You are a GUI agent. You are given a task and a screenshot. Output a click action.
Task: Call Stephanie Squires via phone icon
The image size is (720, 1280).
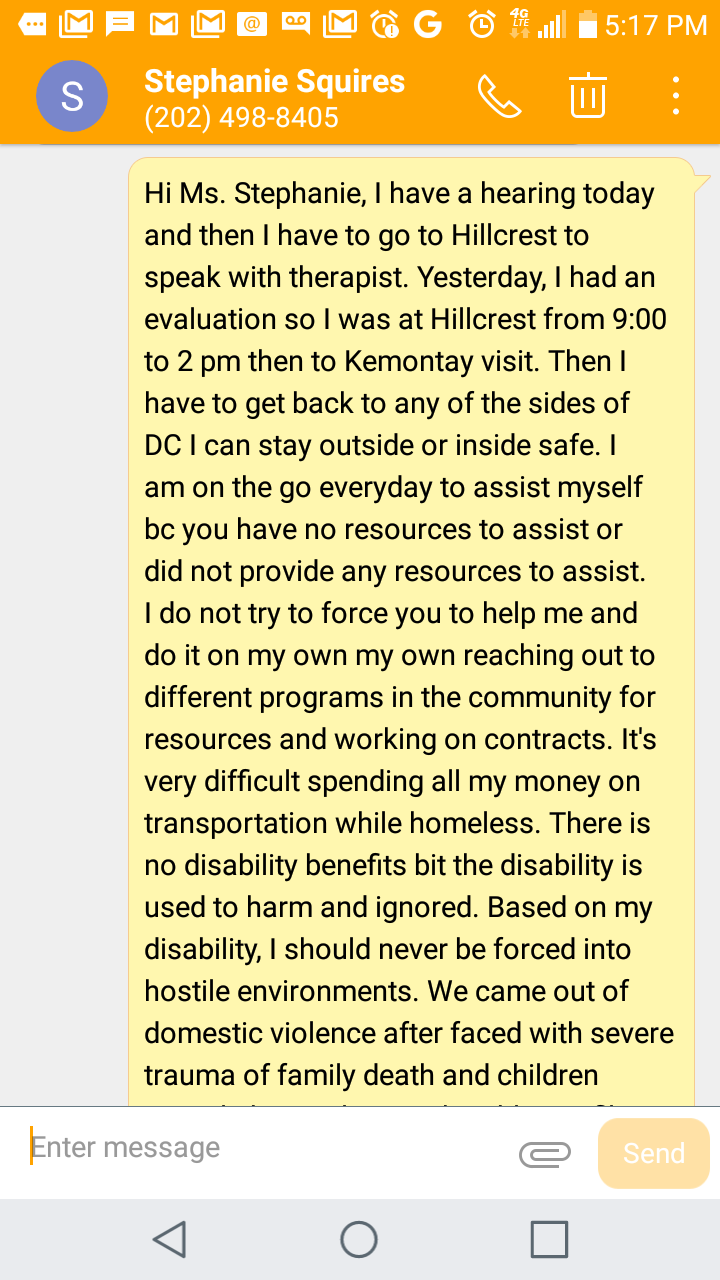[500, 96]
